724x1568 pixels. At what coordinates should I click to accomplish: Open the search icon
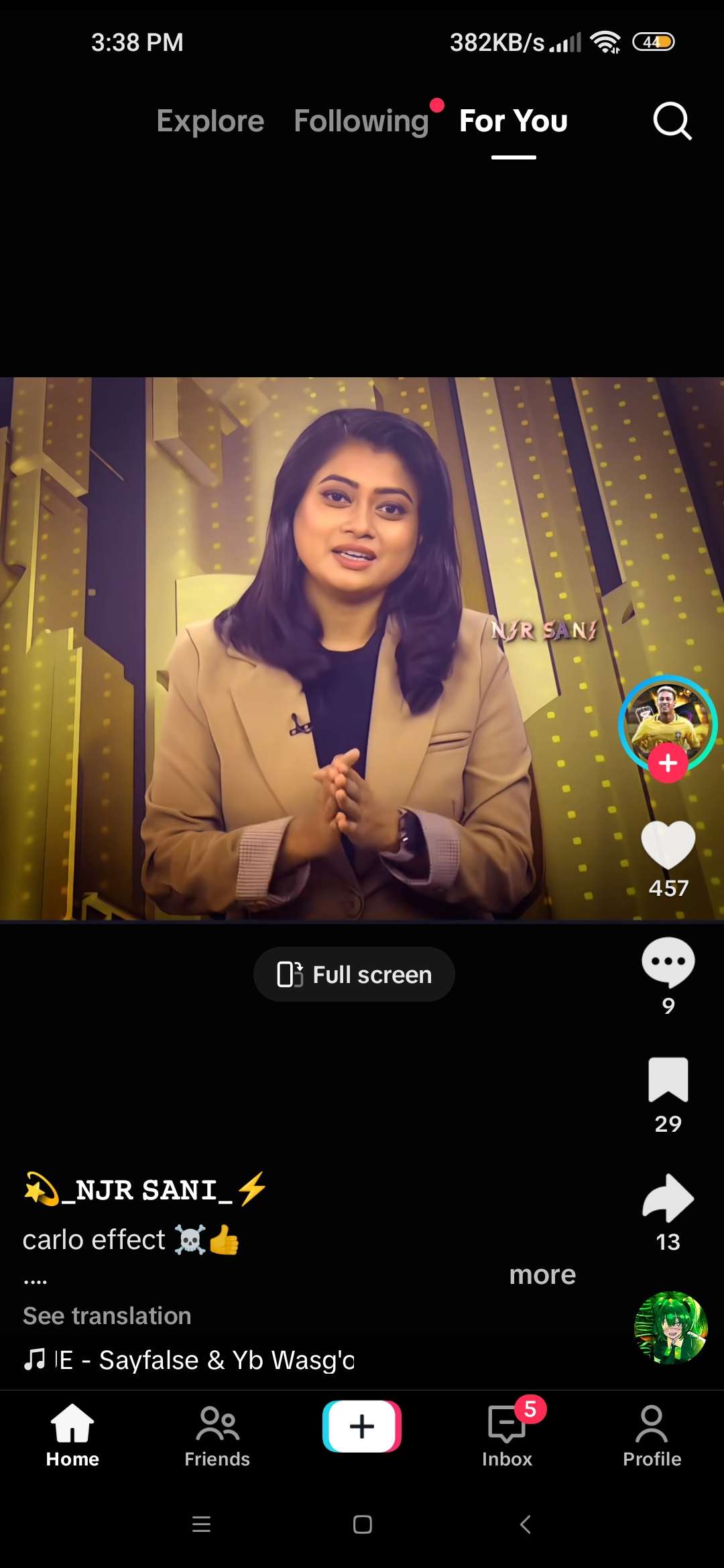pyautogui.click(x=672, y=121)
